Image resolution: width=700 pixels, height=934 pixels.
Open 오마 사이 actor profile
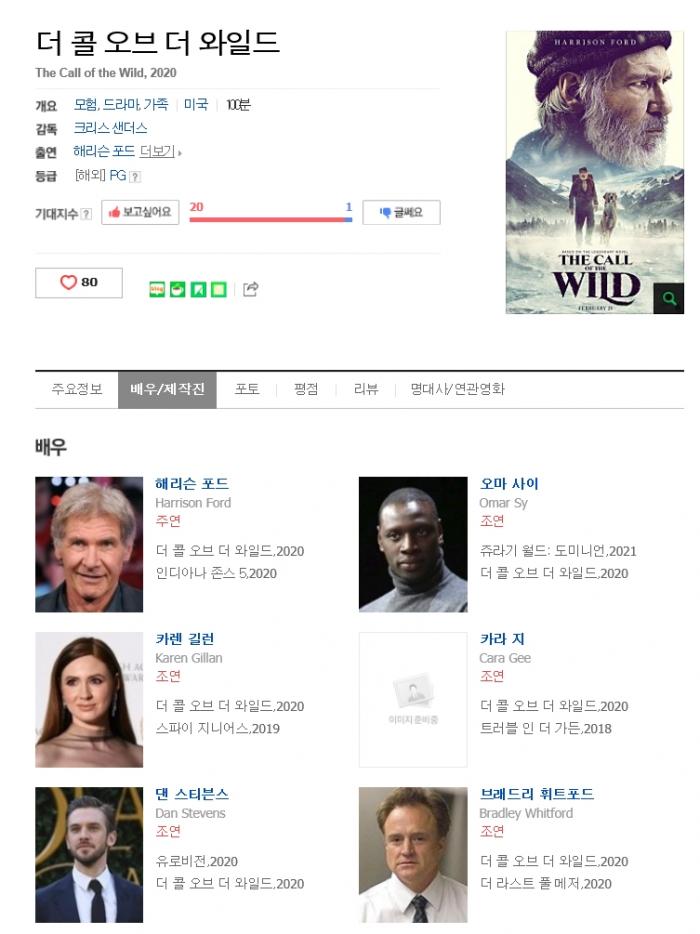coord(509,484)
